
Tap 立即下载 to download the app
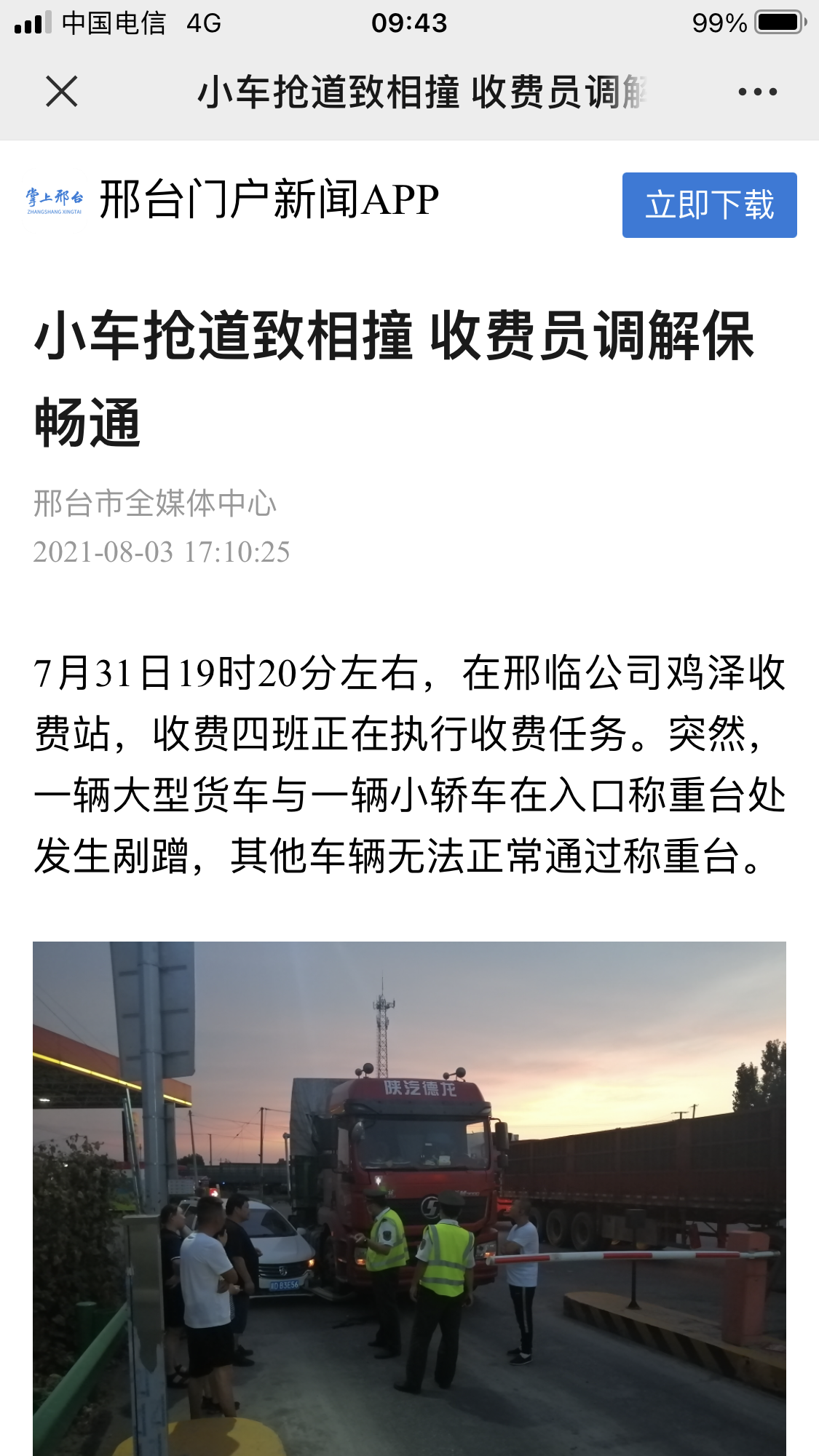[x=709, y=205]
